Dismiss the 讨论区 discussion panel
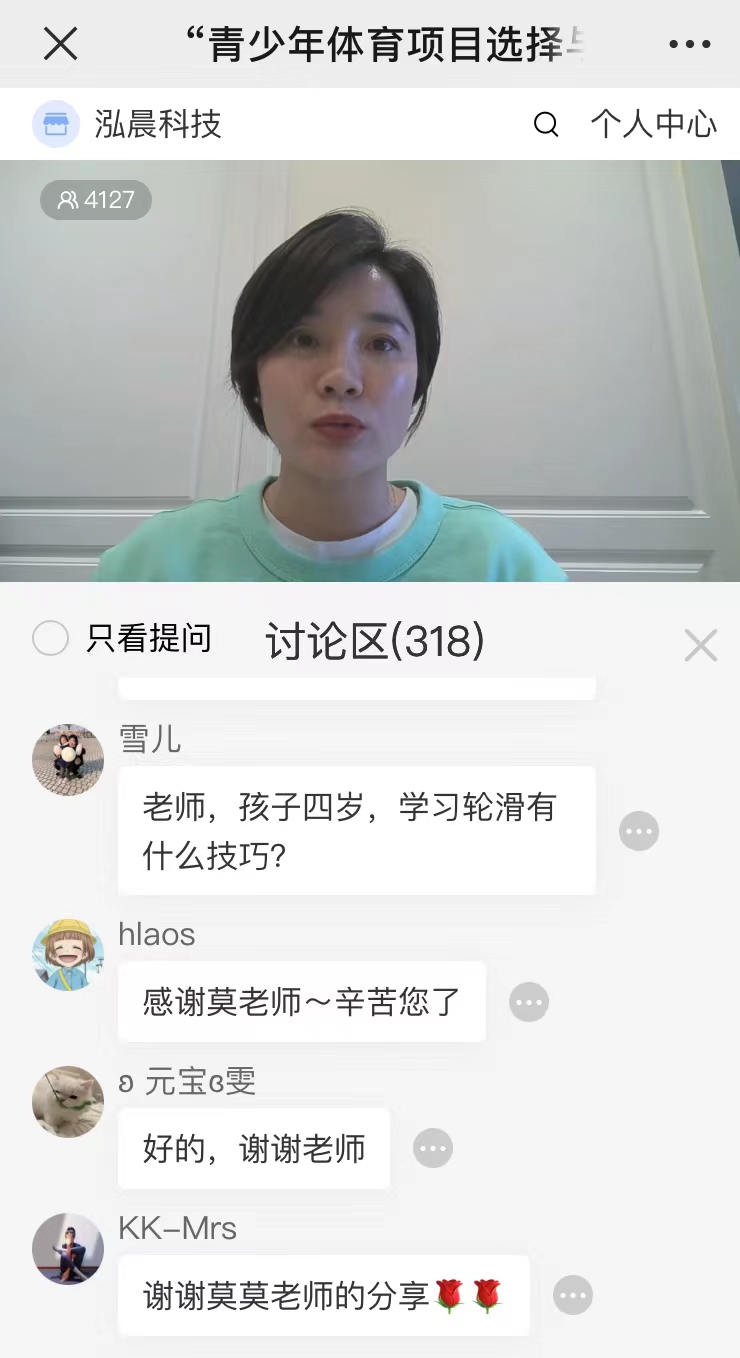The height and width of the screenshot is (1358, 740). (x=700, y=645)
